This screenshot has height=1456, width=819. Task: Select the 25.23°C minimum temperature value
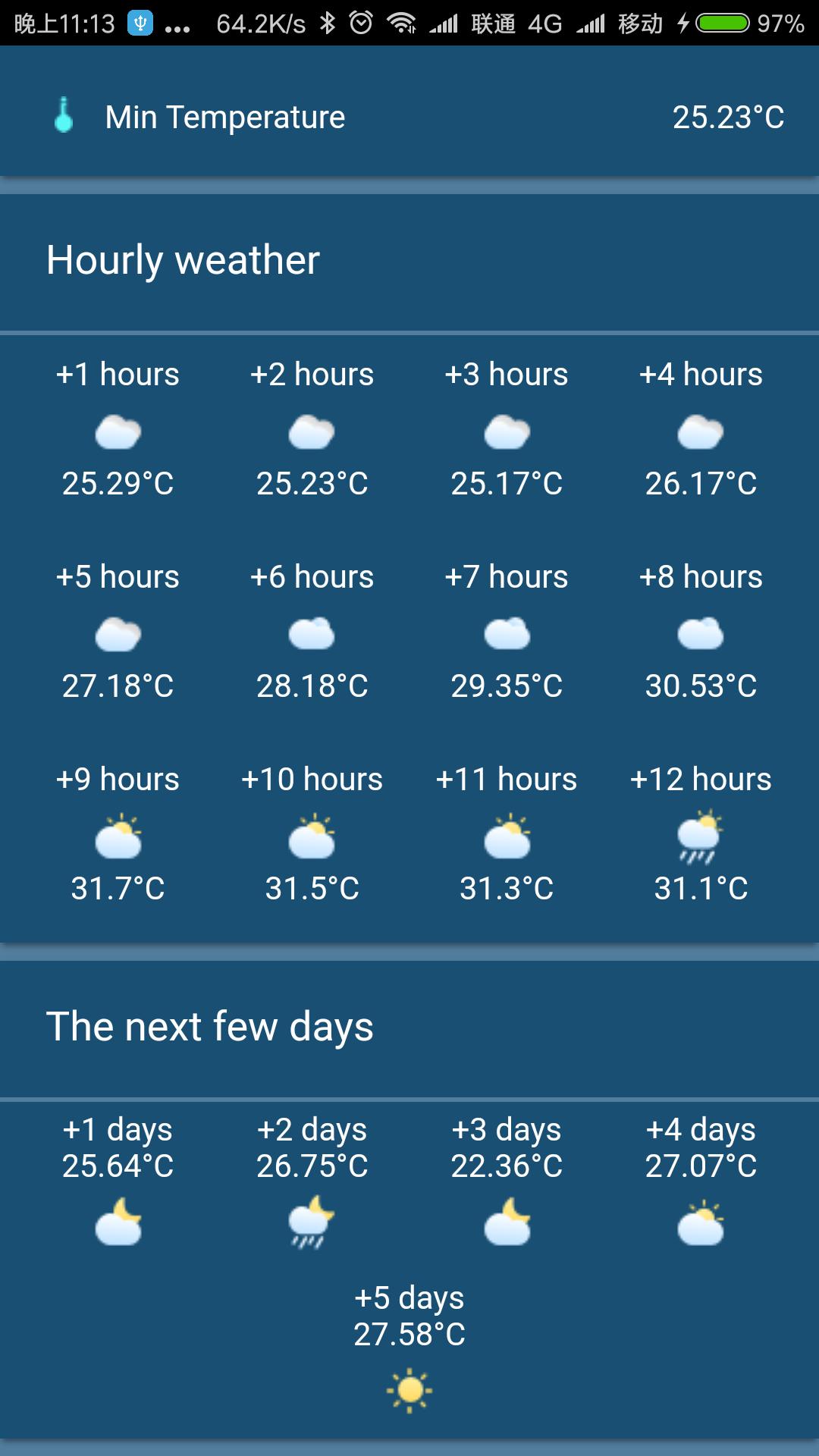click(x=730, y=118)
